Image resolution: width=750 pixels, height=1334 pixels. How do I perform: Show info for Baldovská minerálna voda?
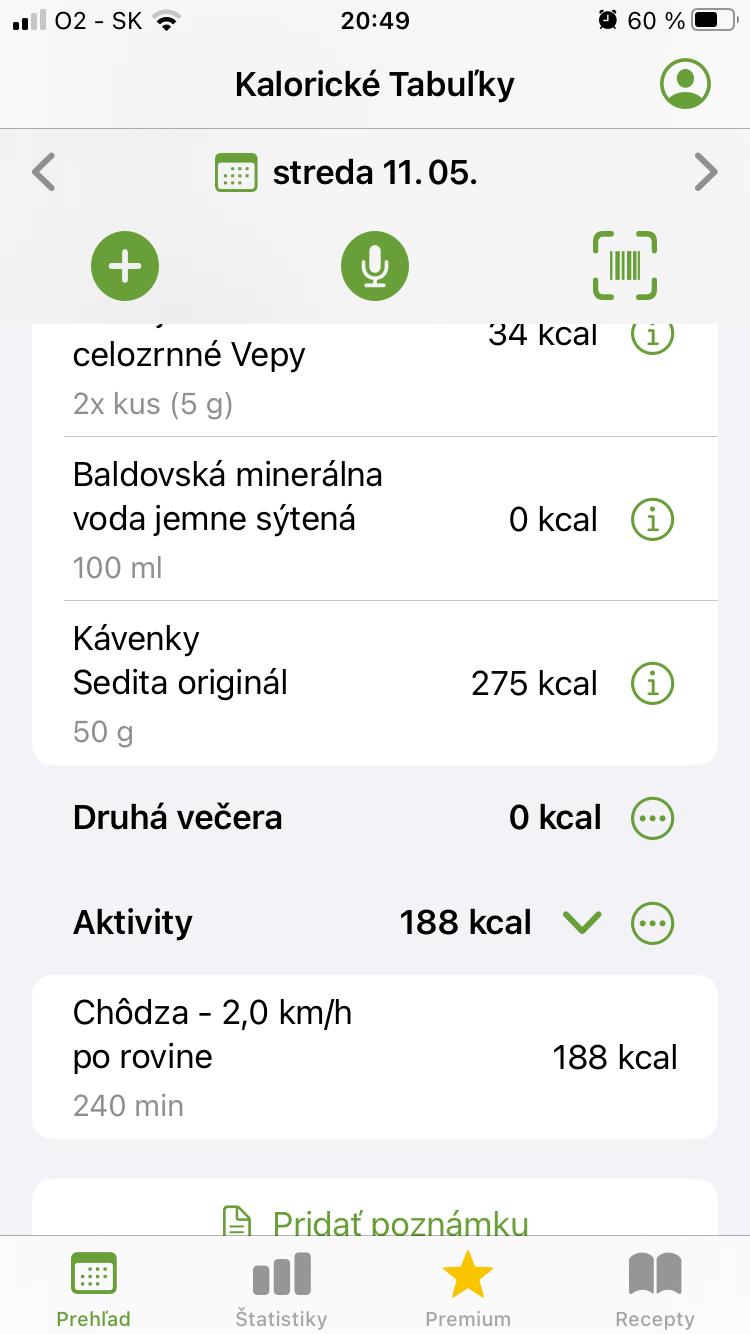point(653,520)
